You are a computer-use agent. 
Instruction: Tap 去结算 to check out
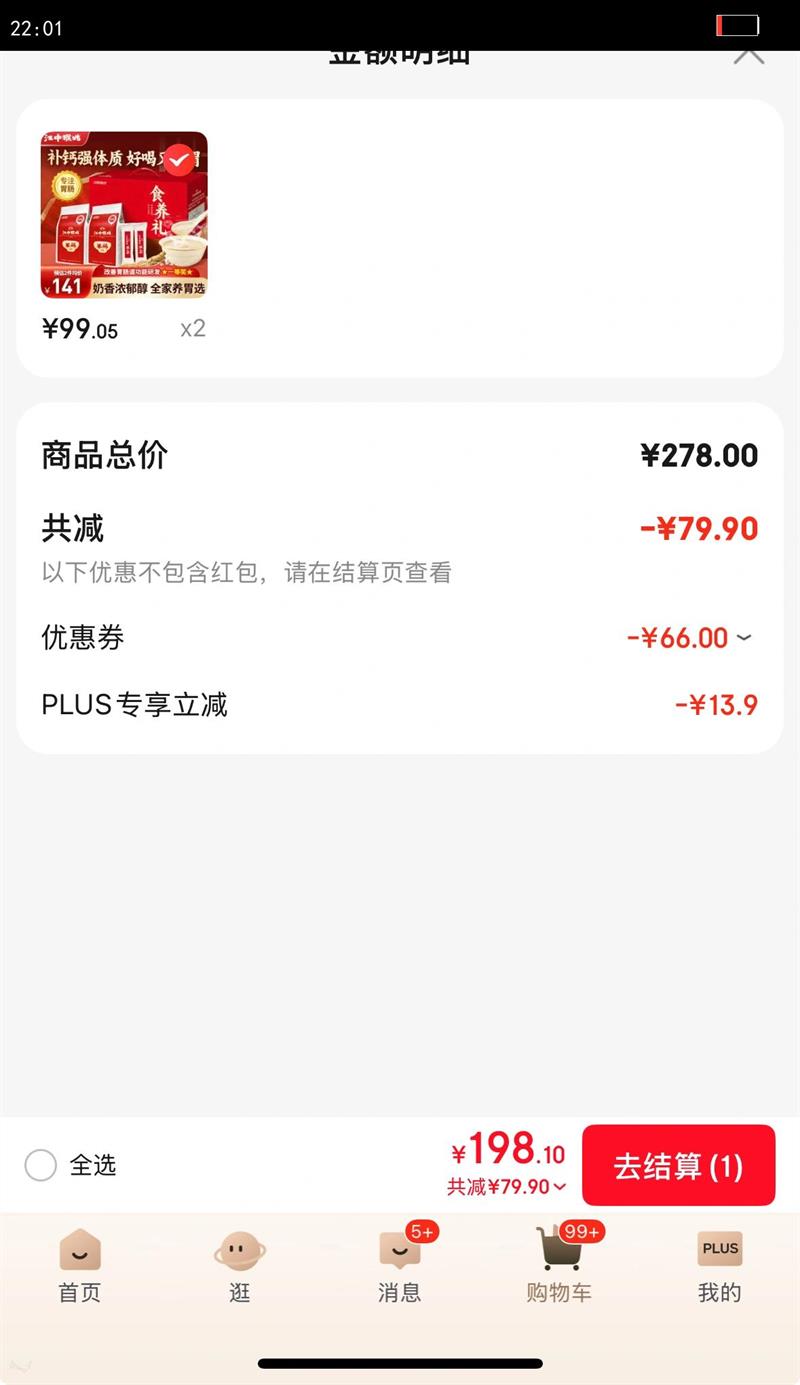pos(678,1166)
